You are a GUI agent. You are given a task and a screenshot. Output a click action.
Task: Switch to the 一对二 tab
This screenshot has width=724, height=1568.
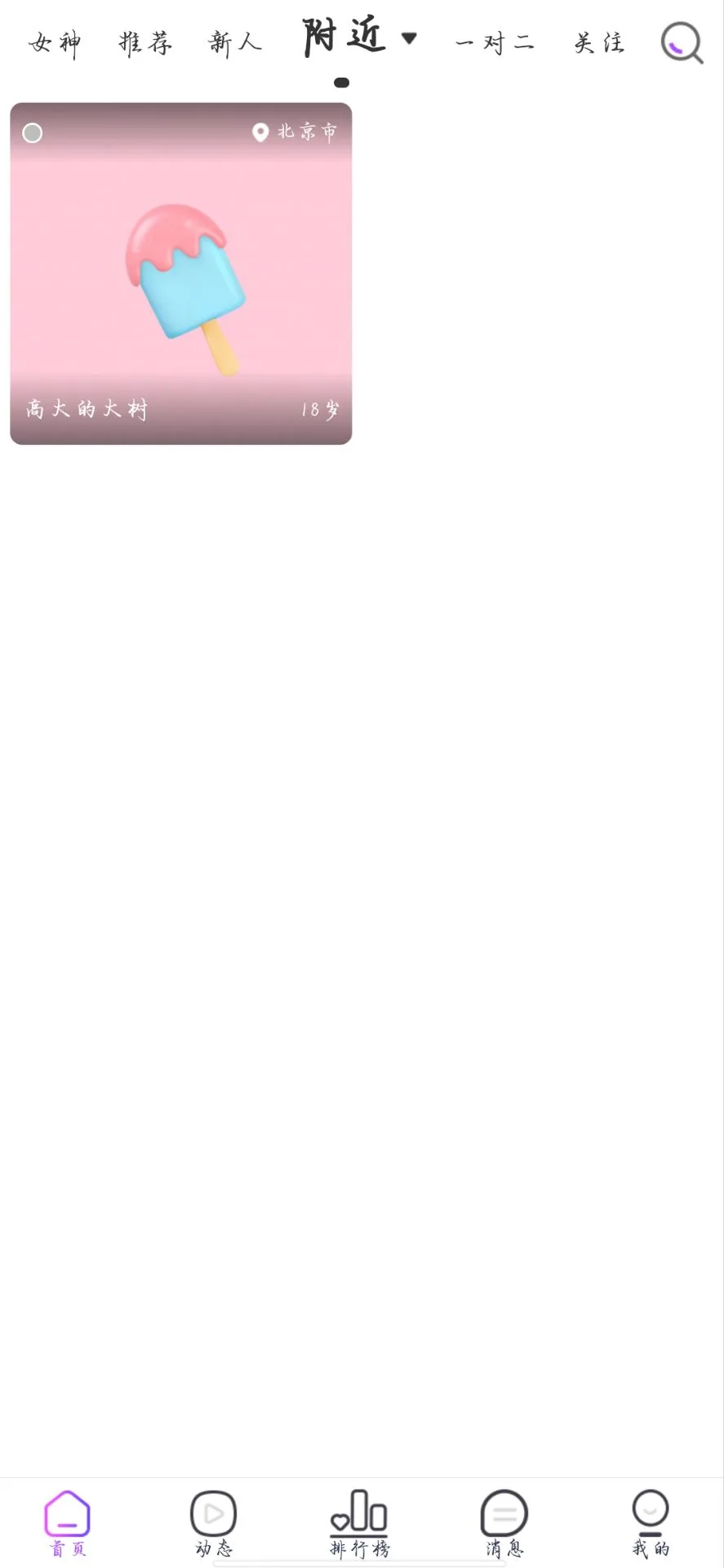pos(495,42)
